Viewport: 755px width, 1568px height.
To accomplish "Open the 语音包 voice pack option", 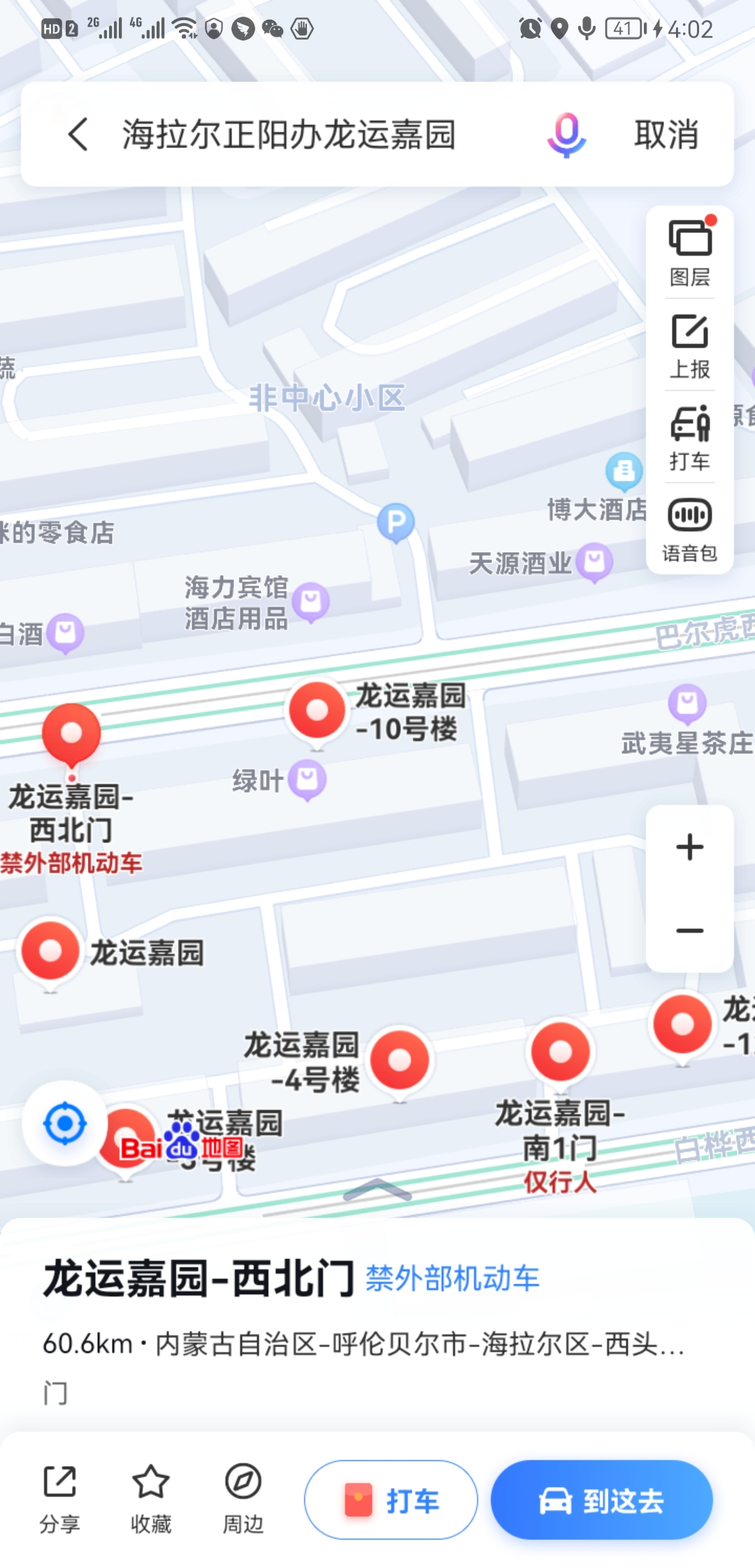I will tap(690, 530).
